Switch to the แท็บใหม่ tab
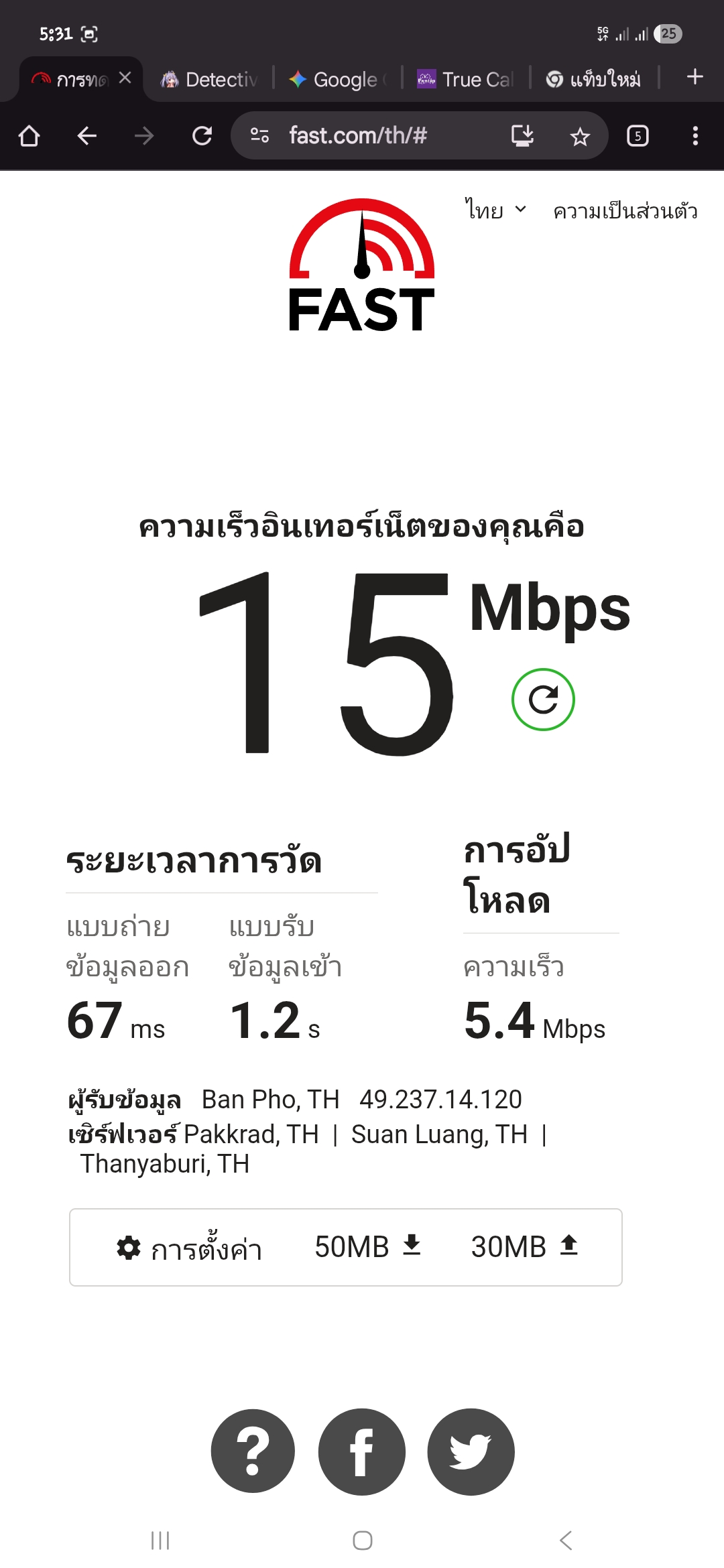 tap(594, 80)
